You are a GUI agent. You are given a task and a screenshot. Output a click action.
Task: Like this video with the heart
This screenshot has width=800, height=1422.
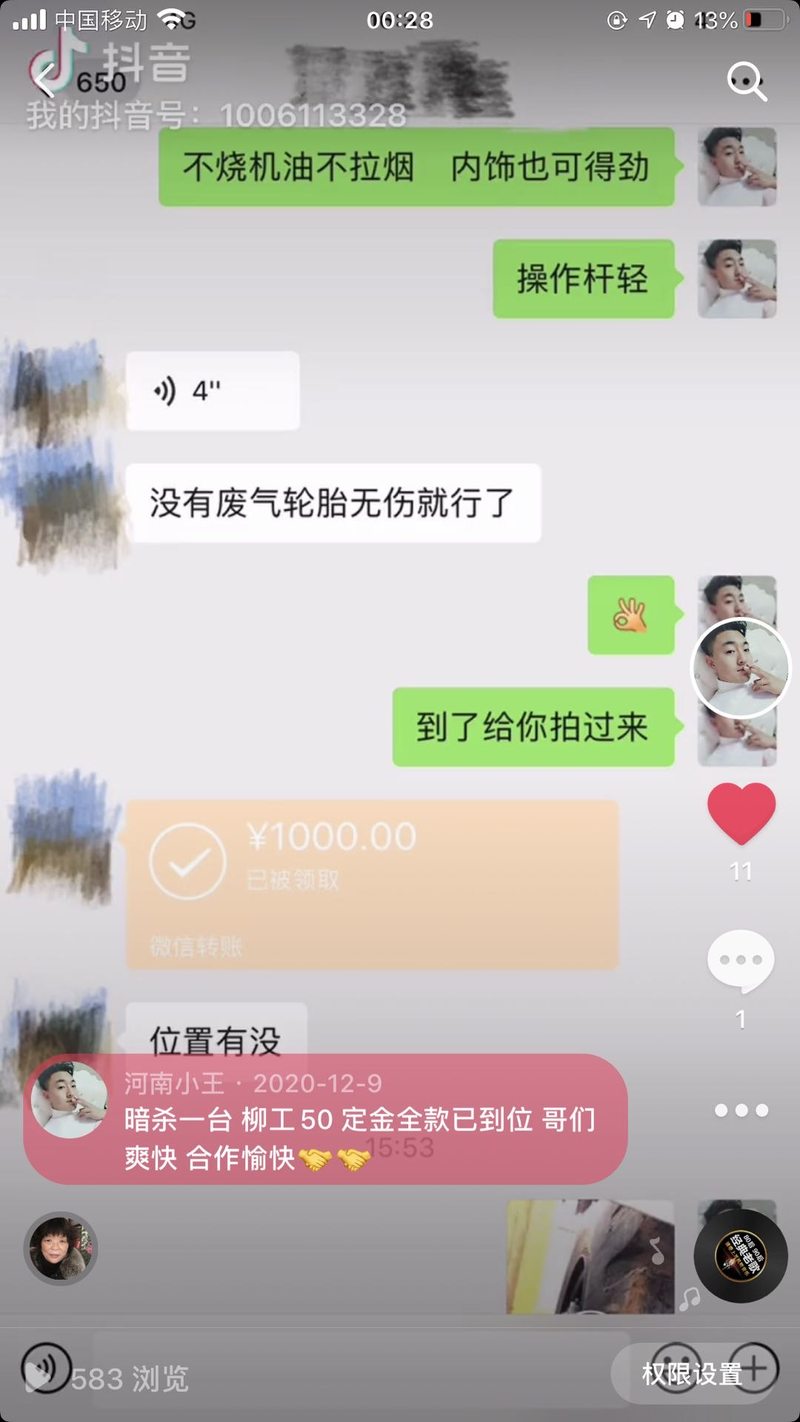pyautogui.click(x=741, y=812)
